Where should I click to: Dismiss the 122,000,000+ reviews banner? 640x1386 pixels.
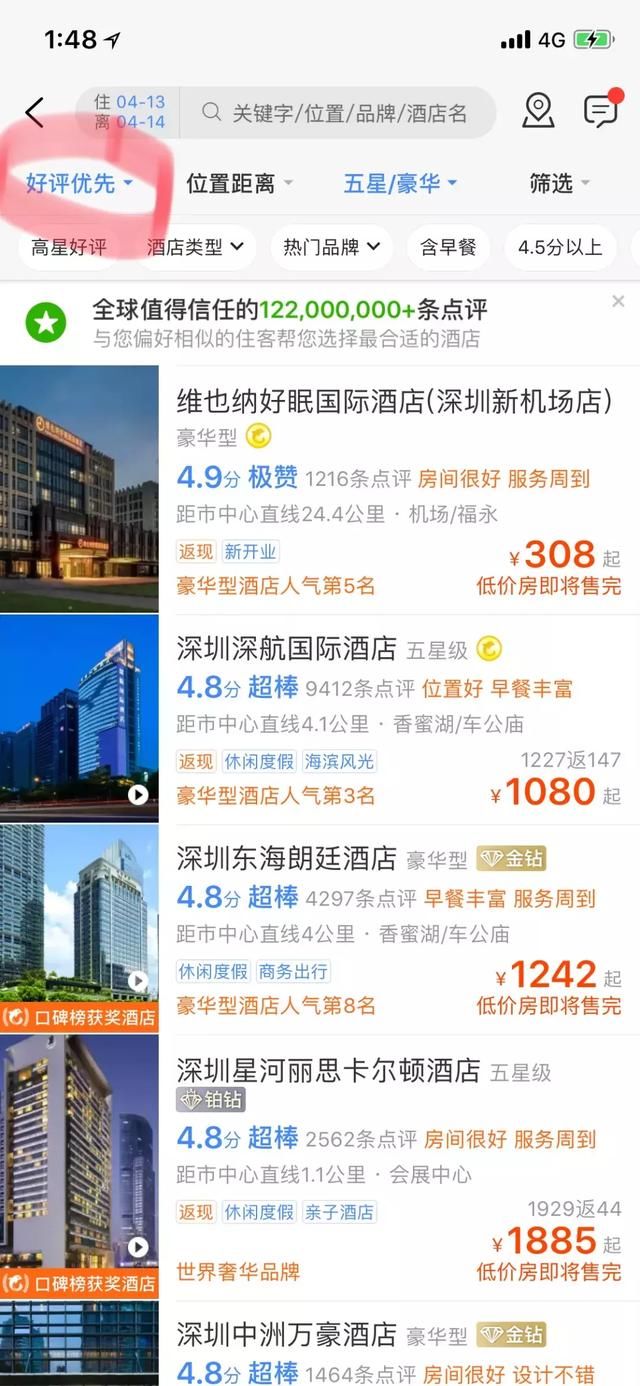click(x=618, y=302)
